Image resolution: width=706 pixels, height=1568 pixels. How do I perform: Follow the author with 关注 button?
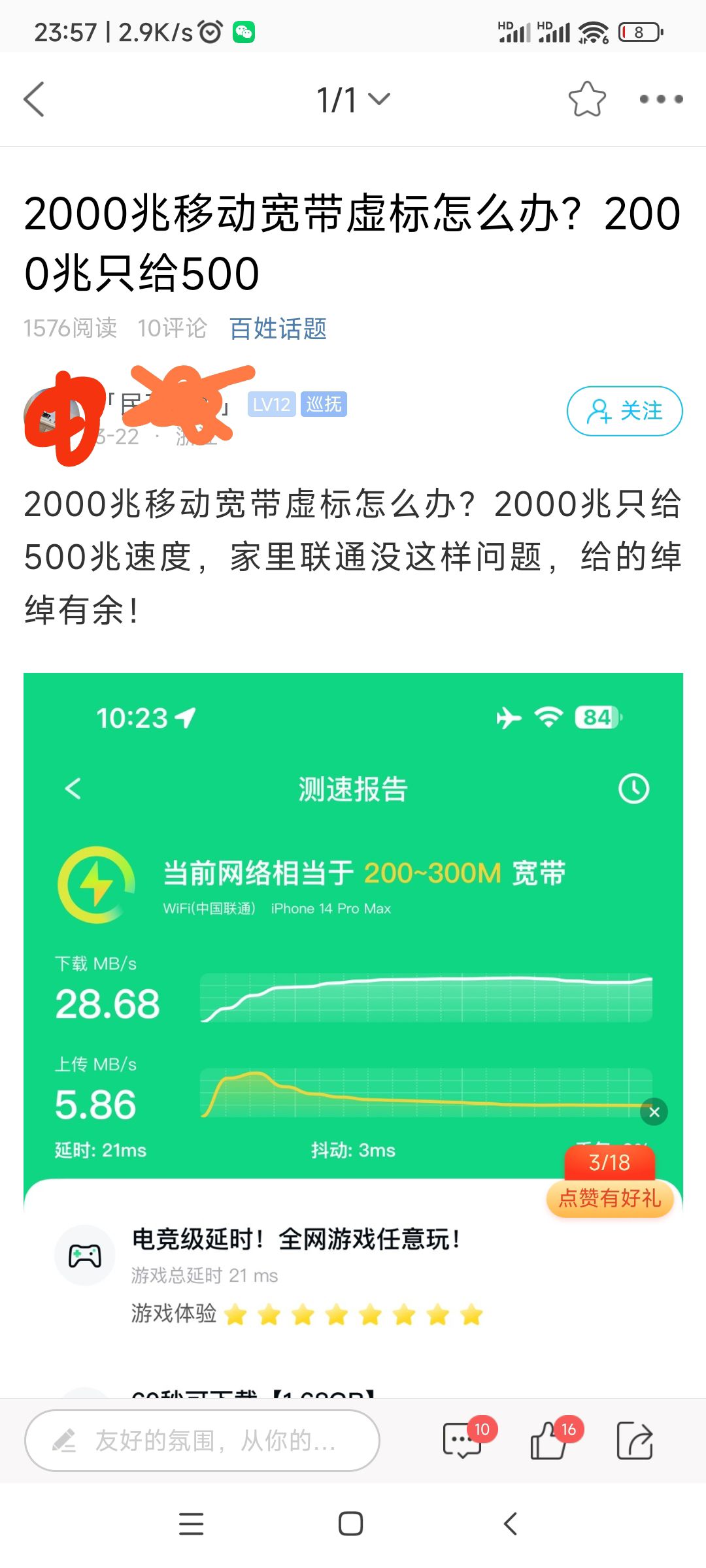(624, 411)
